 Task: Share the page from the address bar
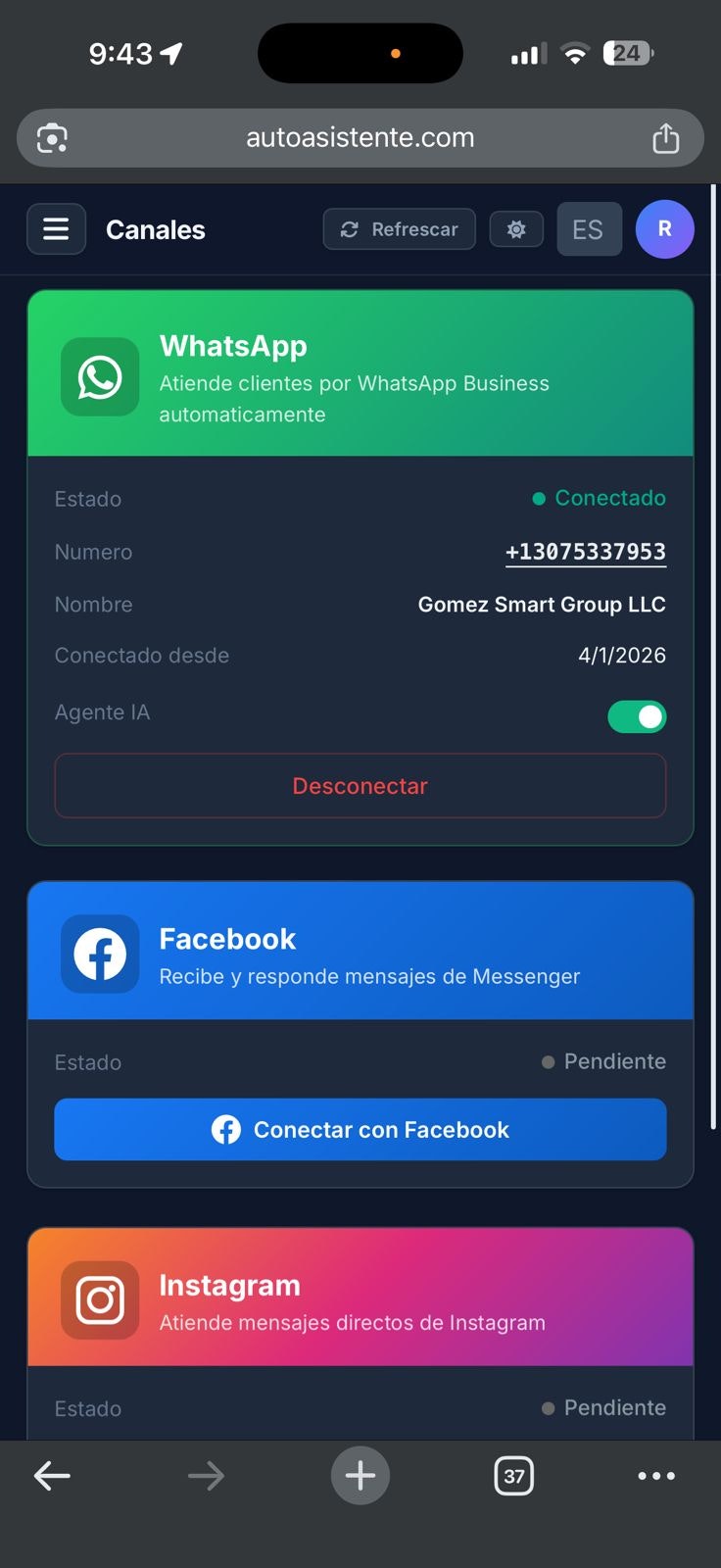[665, 138]
